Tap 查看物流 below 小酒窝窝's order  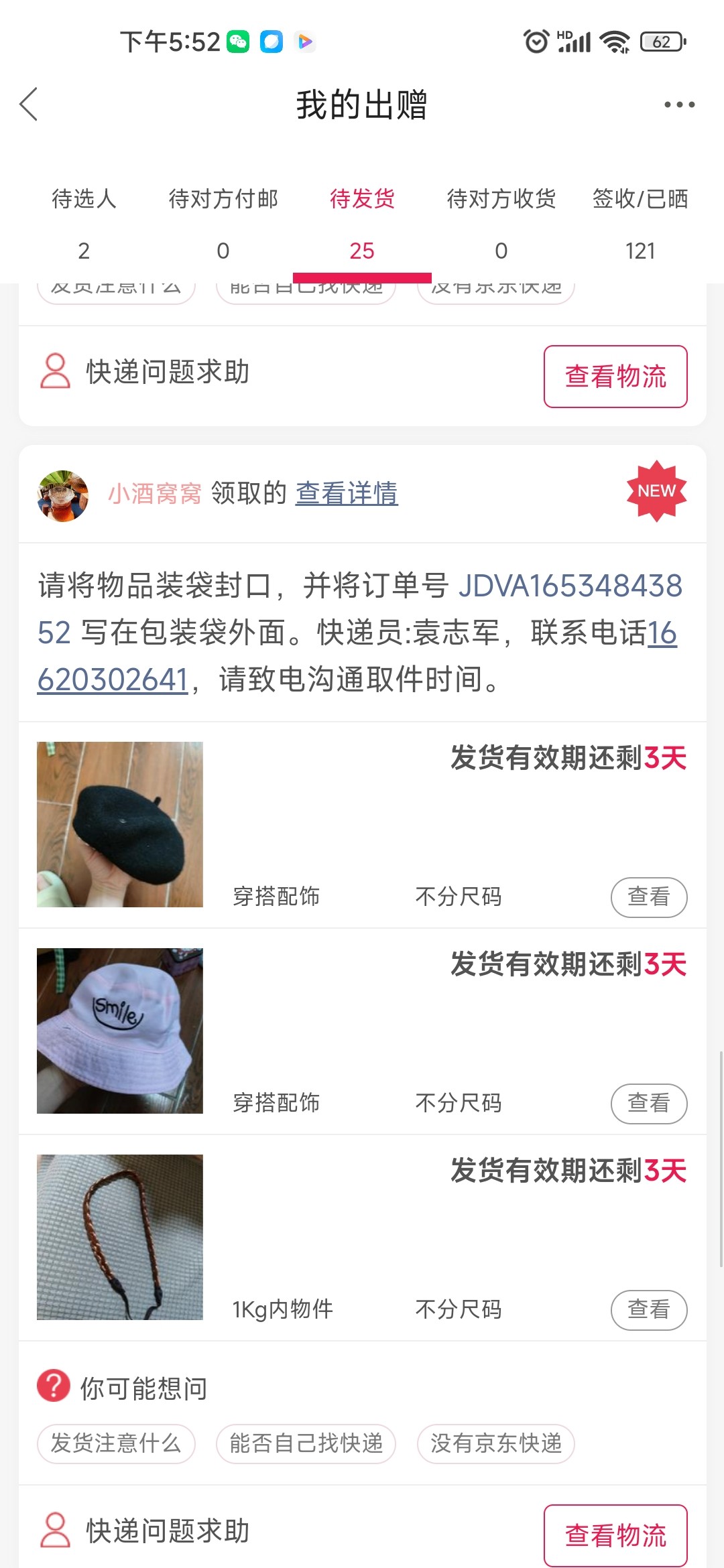point(615,1535)
